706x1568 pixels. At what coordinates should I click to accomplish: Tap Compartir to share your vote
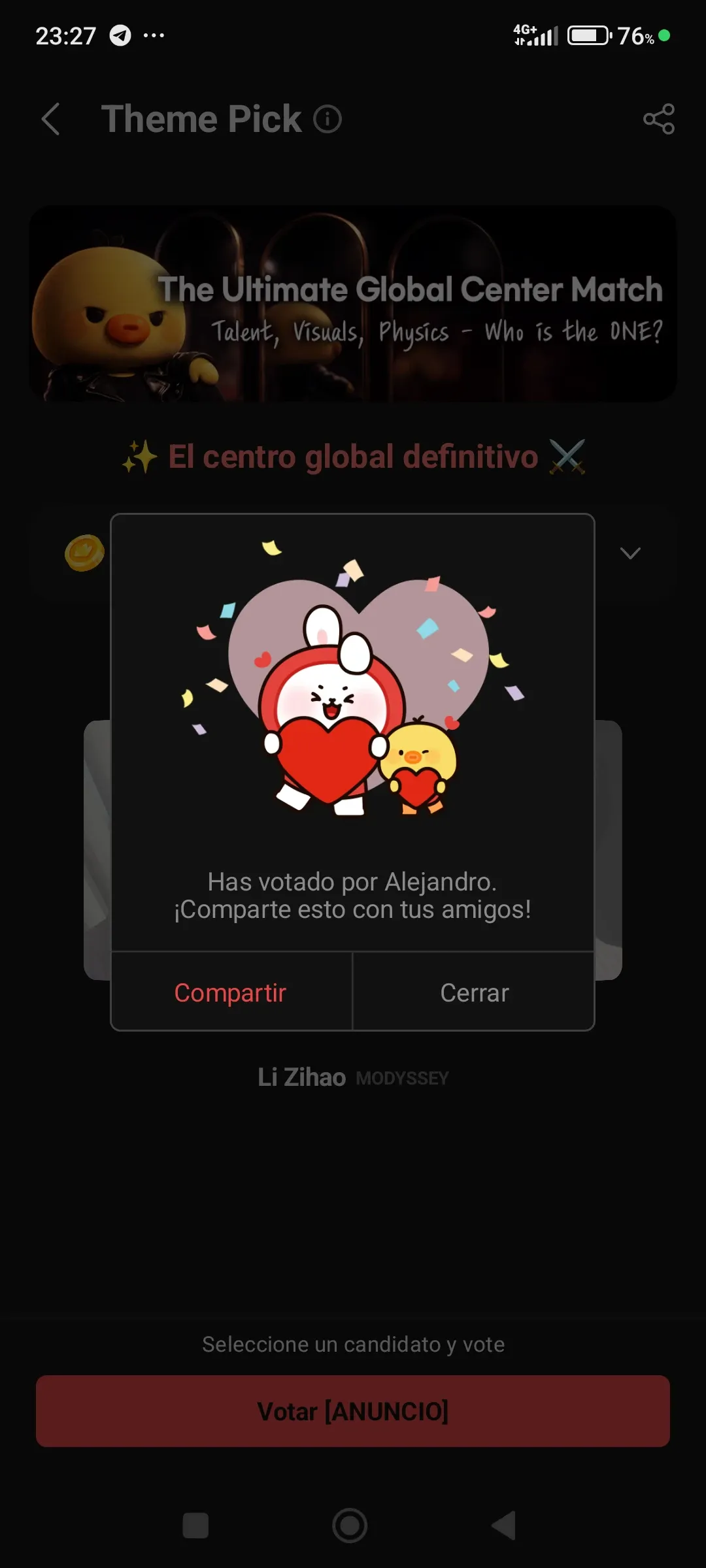click(x=229, y=992)
